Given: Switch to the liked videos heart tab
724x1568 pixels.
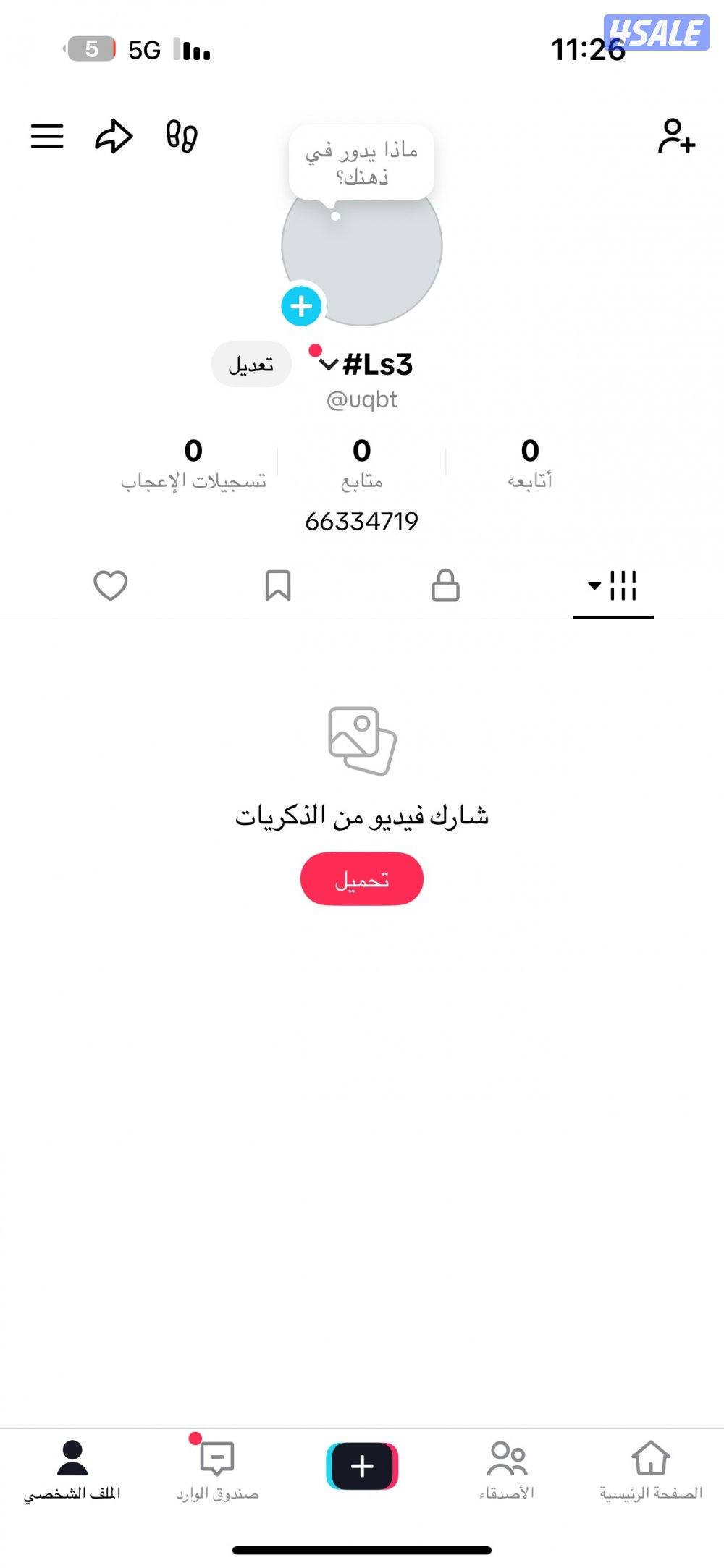Looking at the screenshot, I should coord(111,586).
